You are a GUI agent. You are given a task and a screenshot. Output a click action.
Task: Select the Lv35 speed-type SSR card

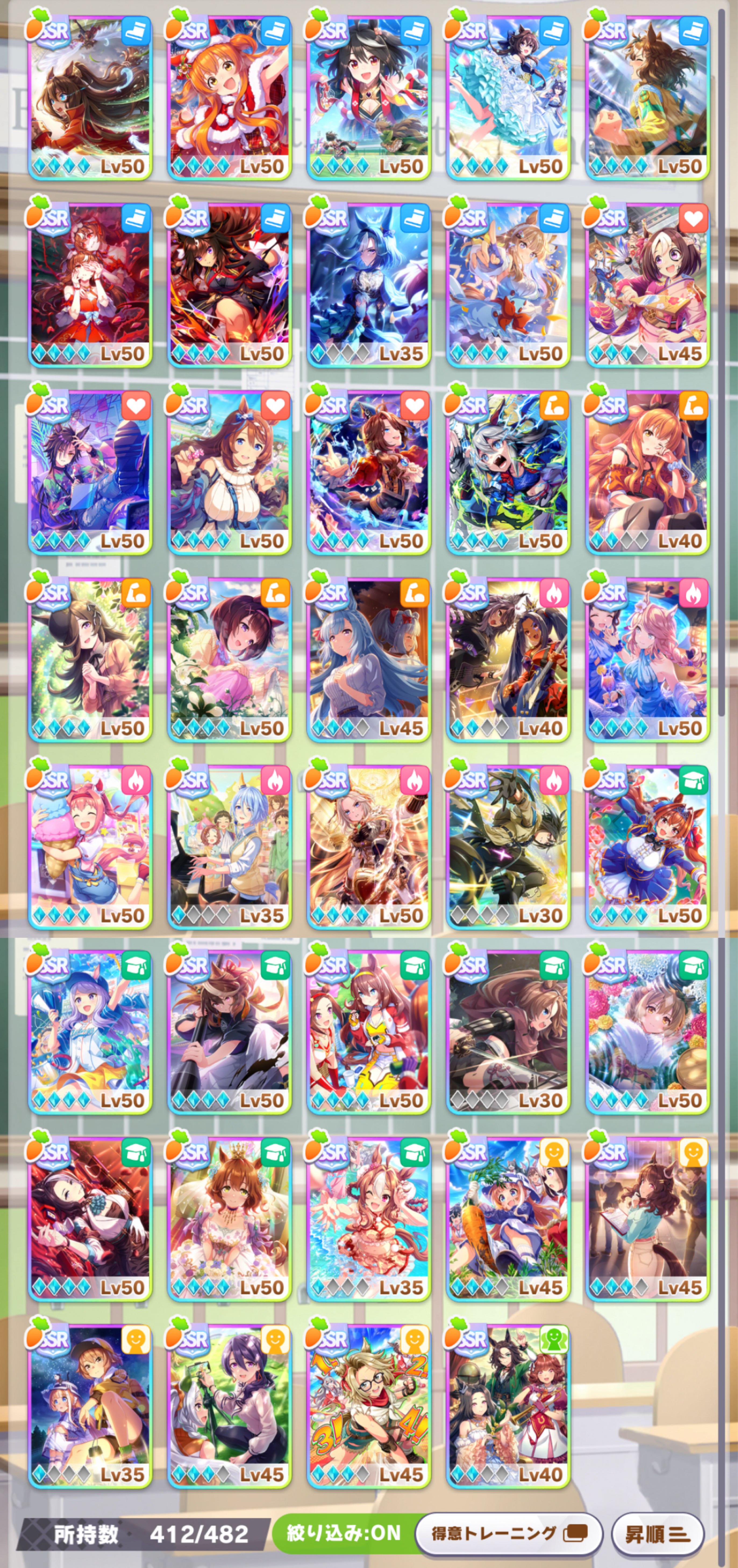click(368, 285)
